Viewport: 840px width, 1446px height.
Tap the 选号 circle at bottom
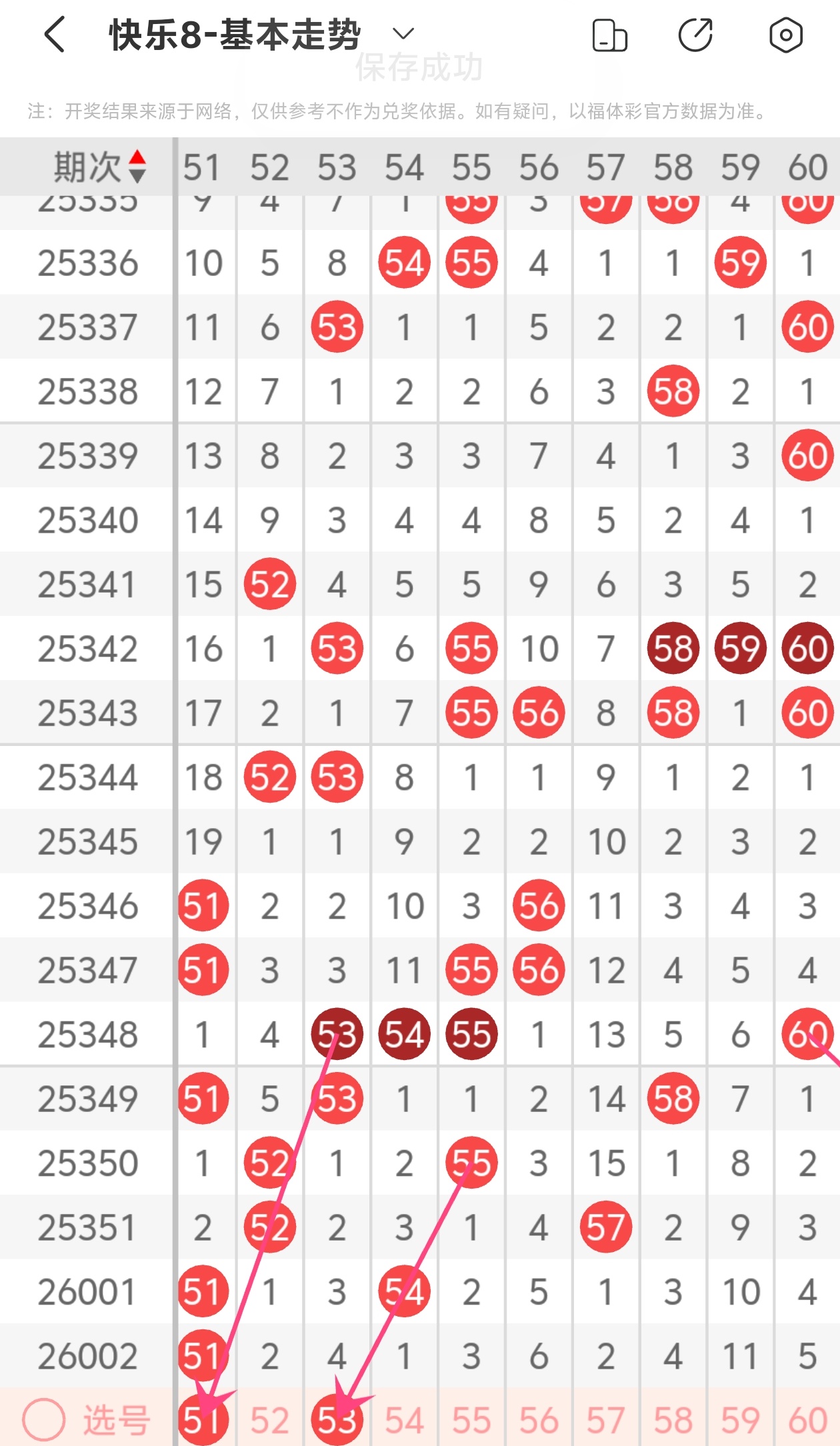click(x=44, y=1419)
